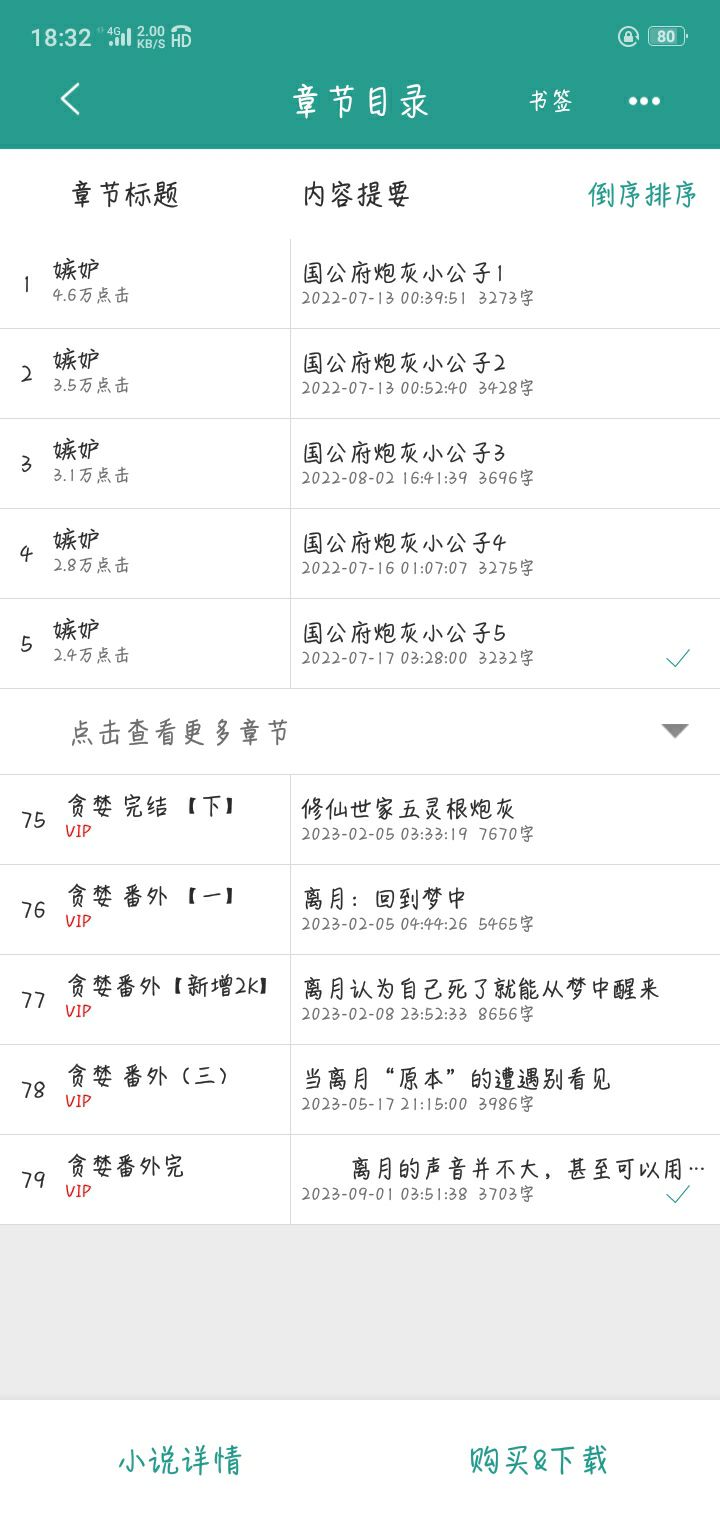This screenshot has height=1520, width=720.
Task: View 小说详情 novel details
Action: pyautogui.click(x=180, y=1460)
